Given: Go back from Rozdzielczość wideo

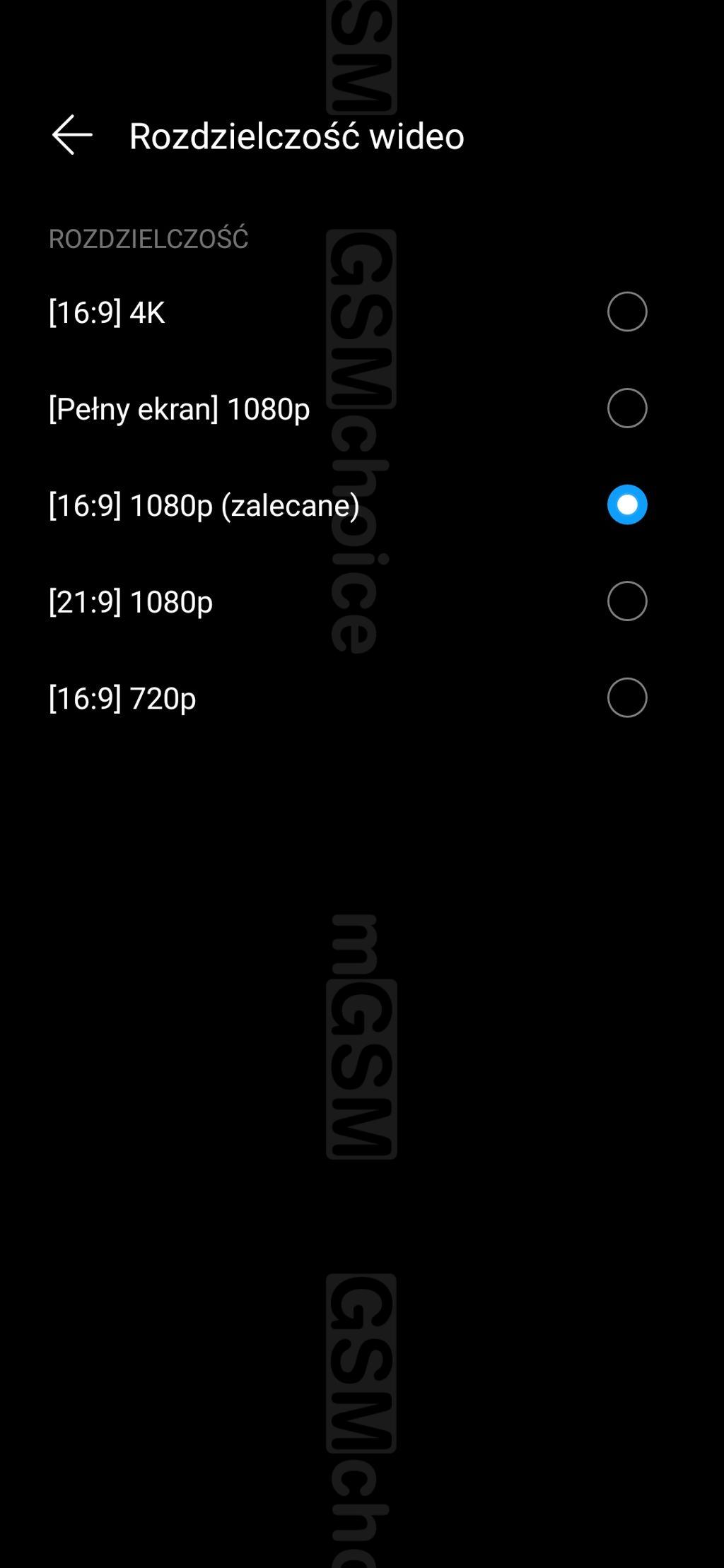Looking at the screenshot, I should tap(72, 135).
